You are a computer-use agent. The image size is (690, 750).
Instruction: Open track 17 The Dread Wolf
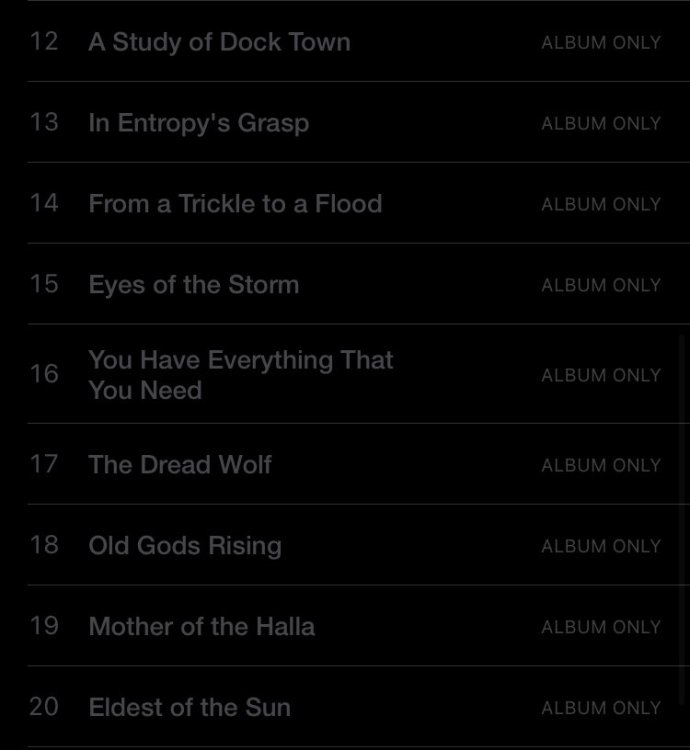click(180, 465)
